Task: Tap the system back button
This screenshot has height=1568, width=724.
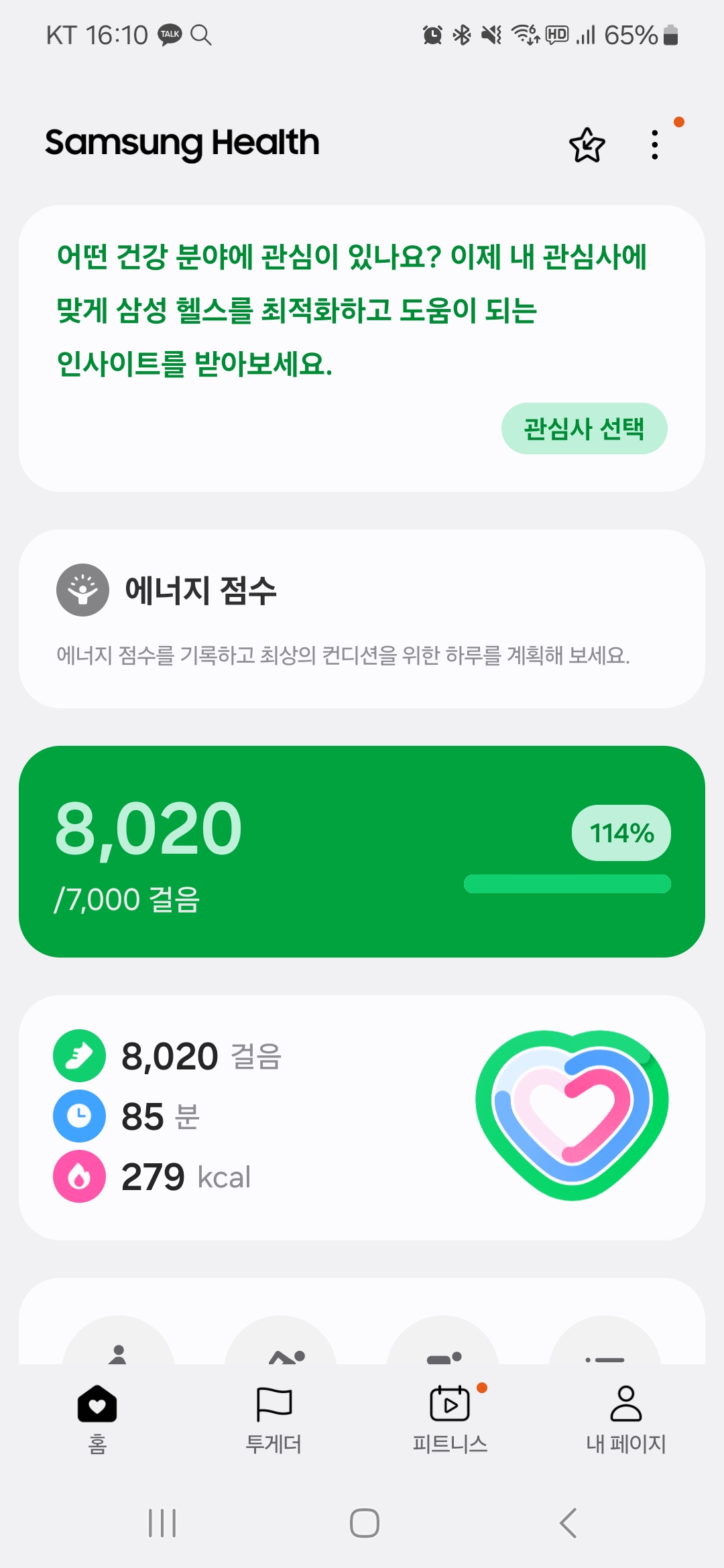Action: click(x=568, y=1523)
